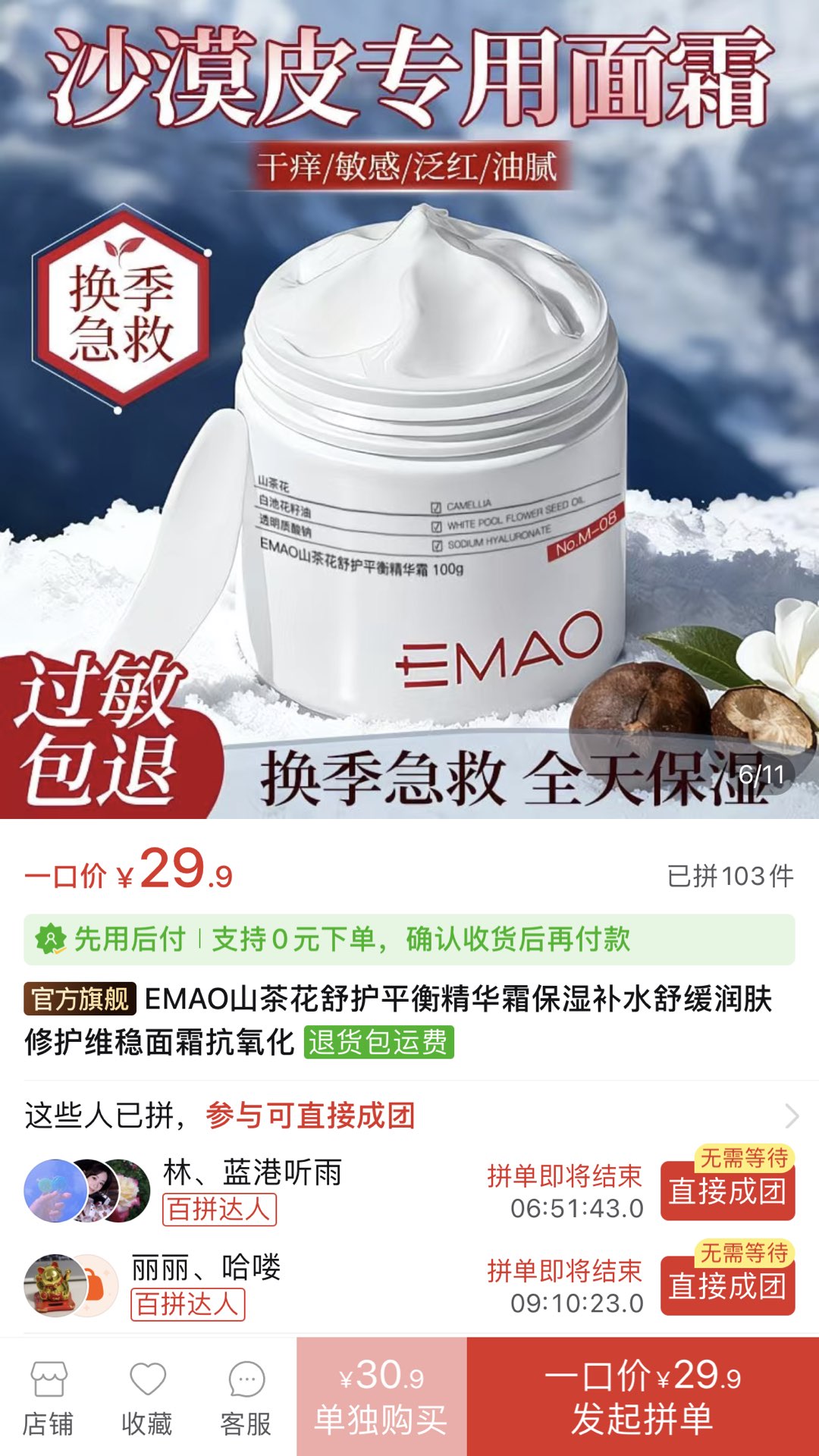Expand the 这些人已拼 group list
This screenshot has height=1456, width=819.
[x=791, y=1116]
